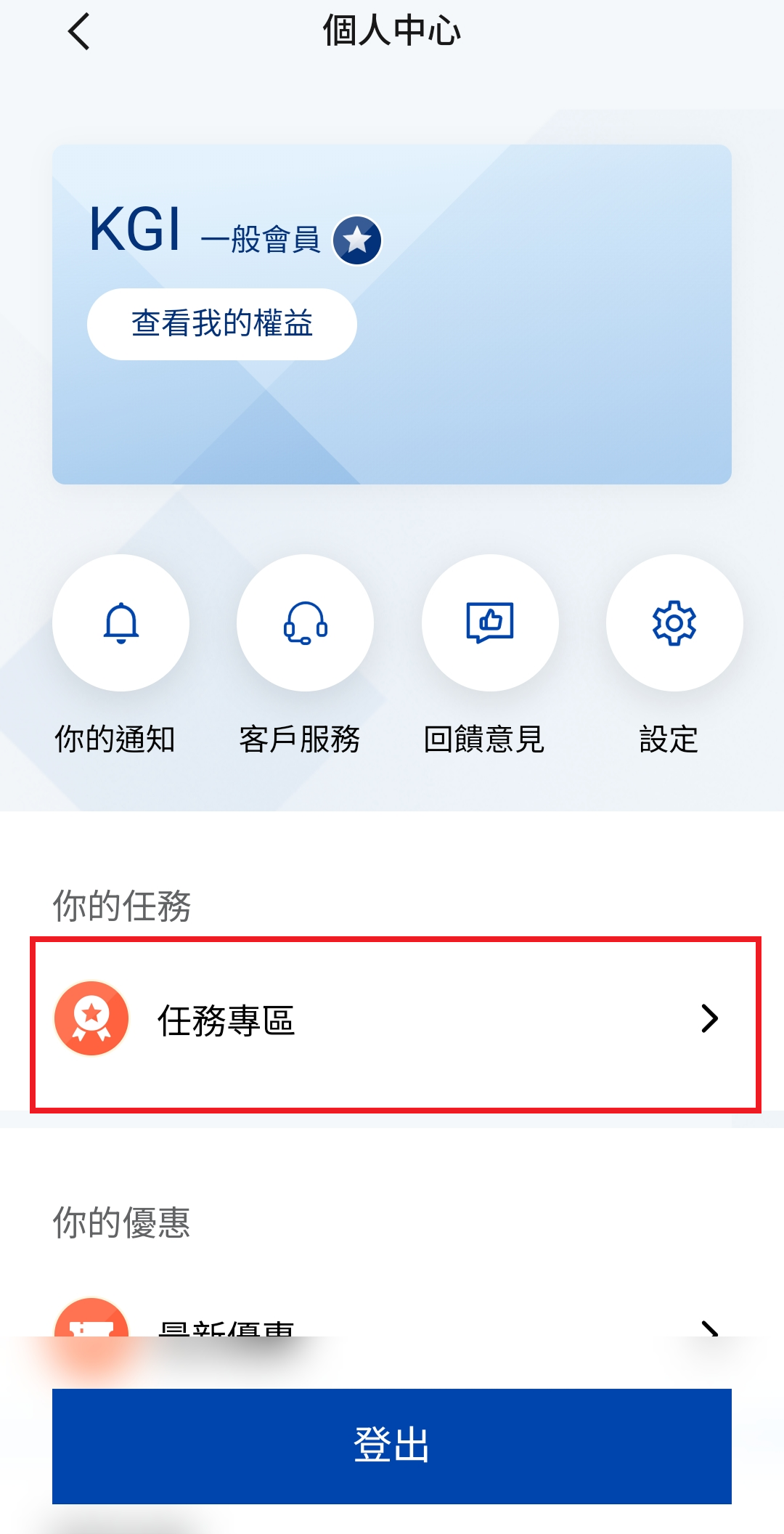Go back from 個人中心 page
The height and width of the screenshot is (1534, 784).
[x=78, y=32]
